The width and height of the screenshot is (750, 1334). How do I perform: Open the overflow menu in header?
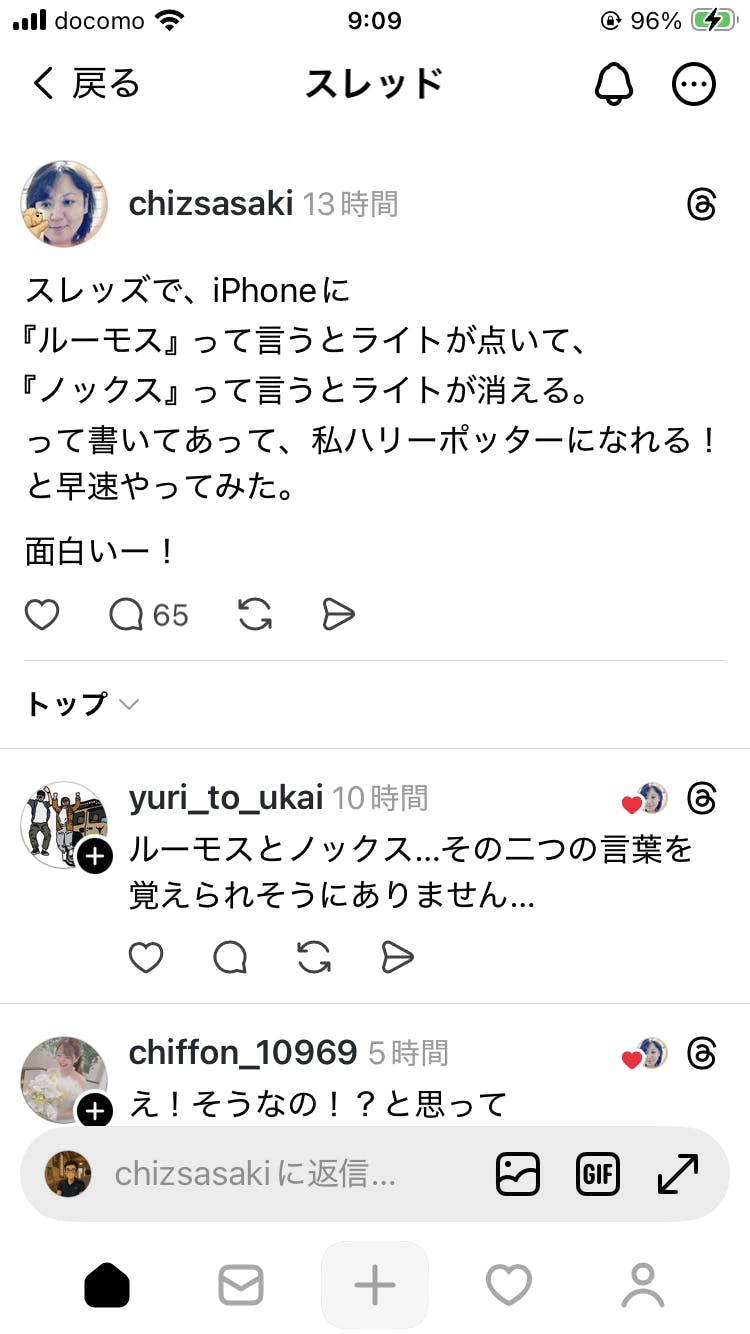(693, 84)
